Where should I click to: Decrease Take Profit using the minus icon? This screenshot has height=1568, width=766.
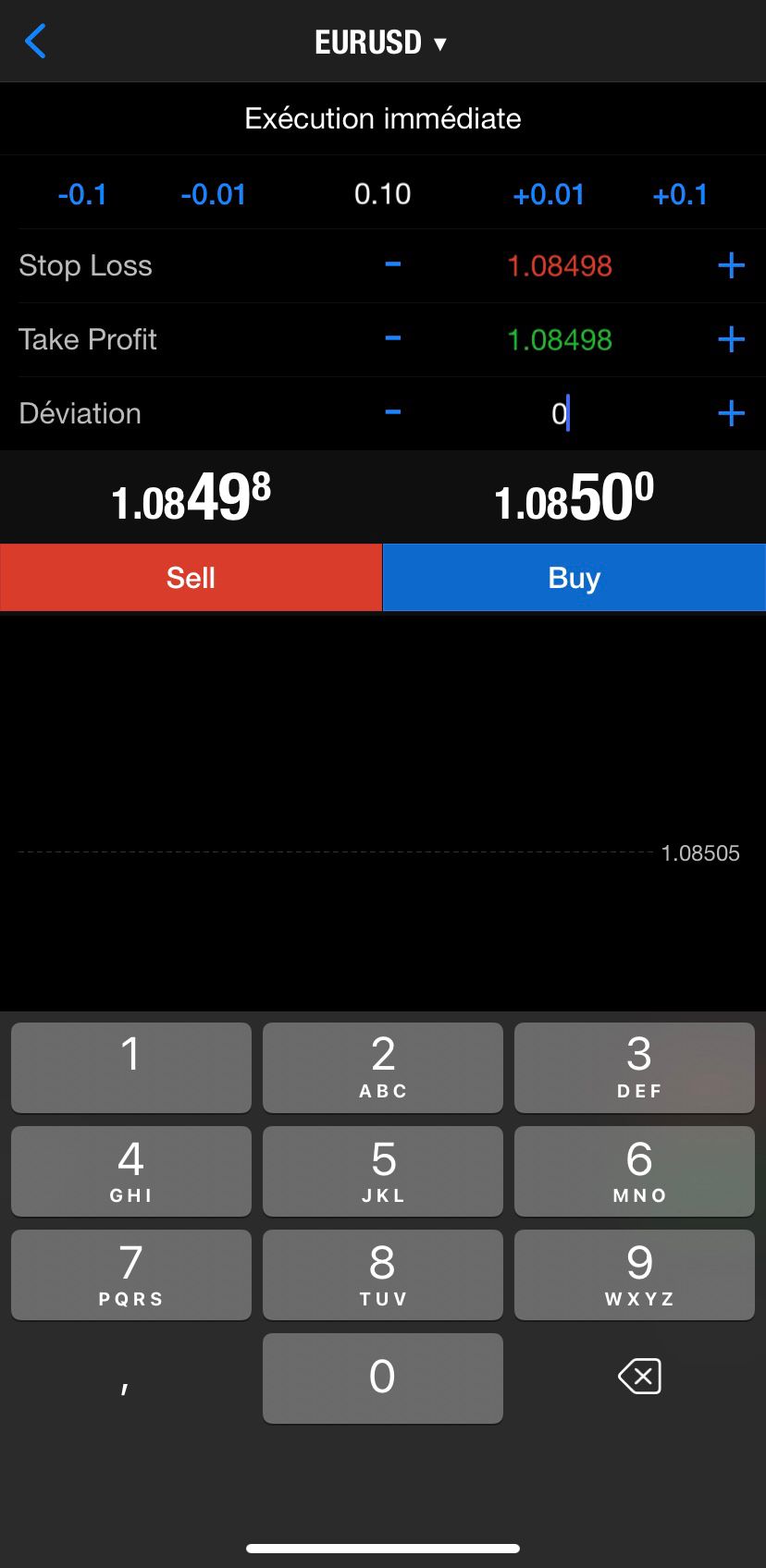[x=392, y=338]
